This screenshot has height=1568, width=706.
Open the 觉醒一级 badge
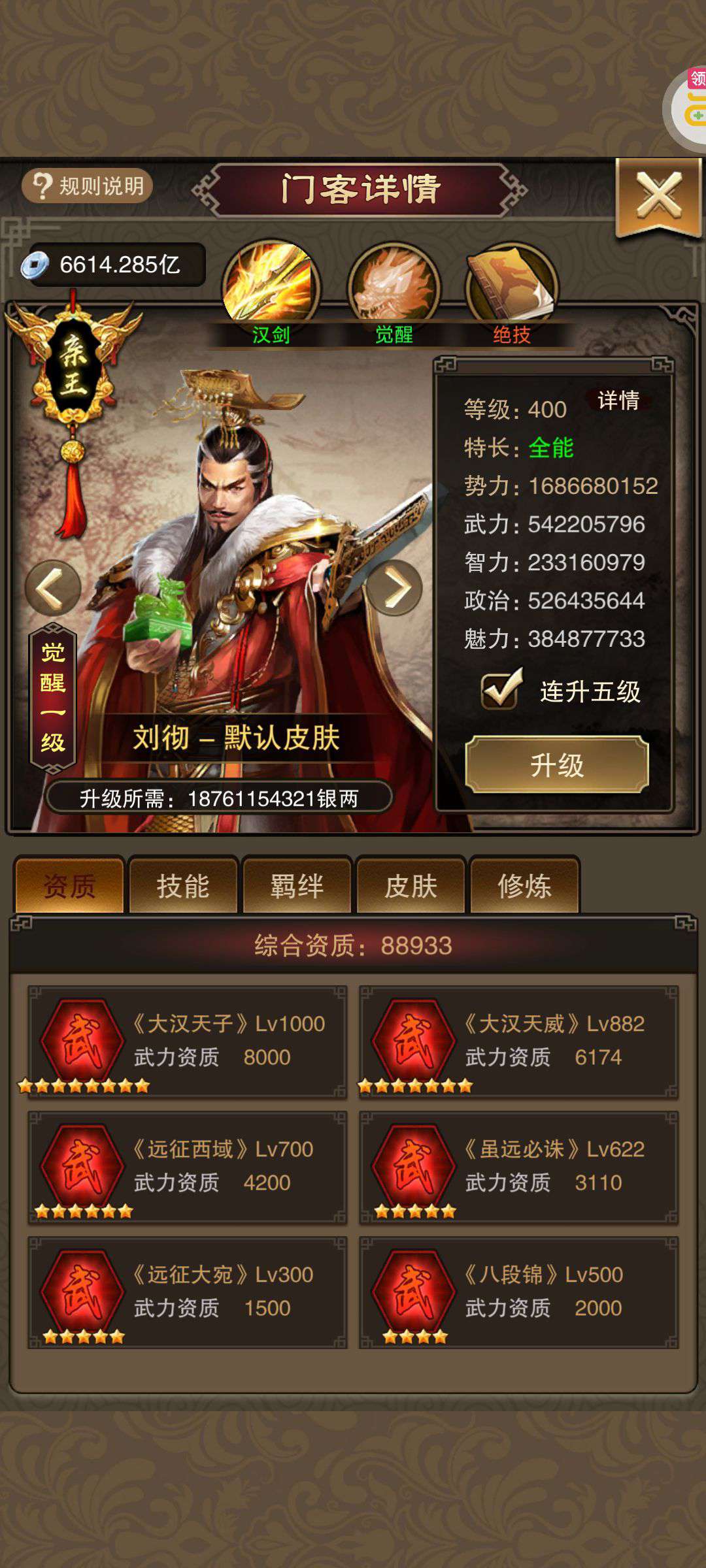(53, 697)
